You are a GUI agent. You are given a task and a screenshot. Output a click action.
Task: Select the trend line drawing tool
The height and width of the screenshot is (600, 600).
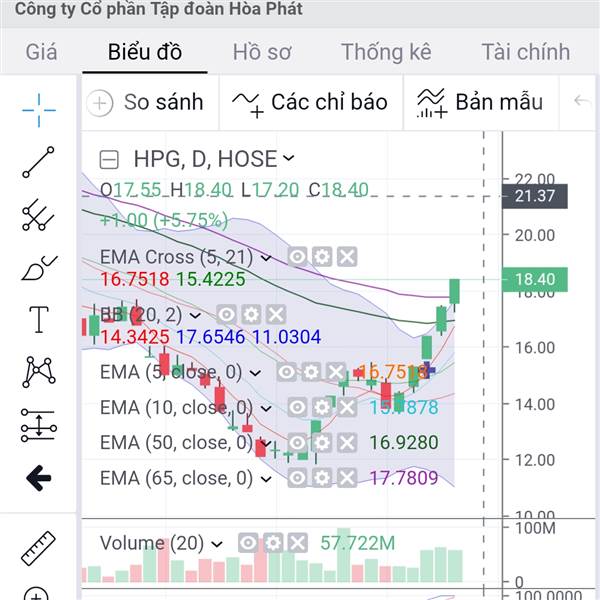coord(39,162)
